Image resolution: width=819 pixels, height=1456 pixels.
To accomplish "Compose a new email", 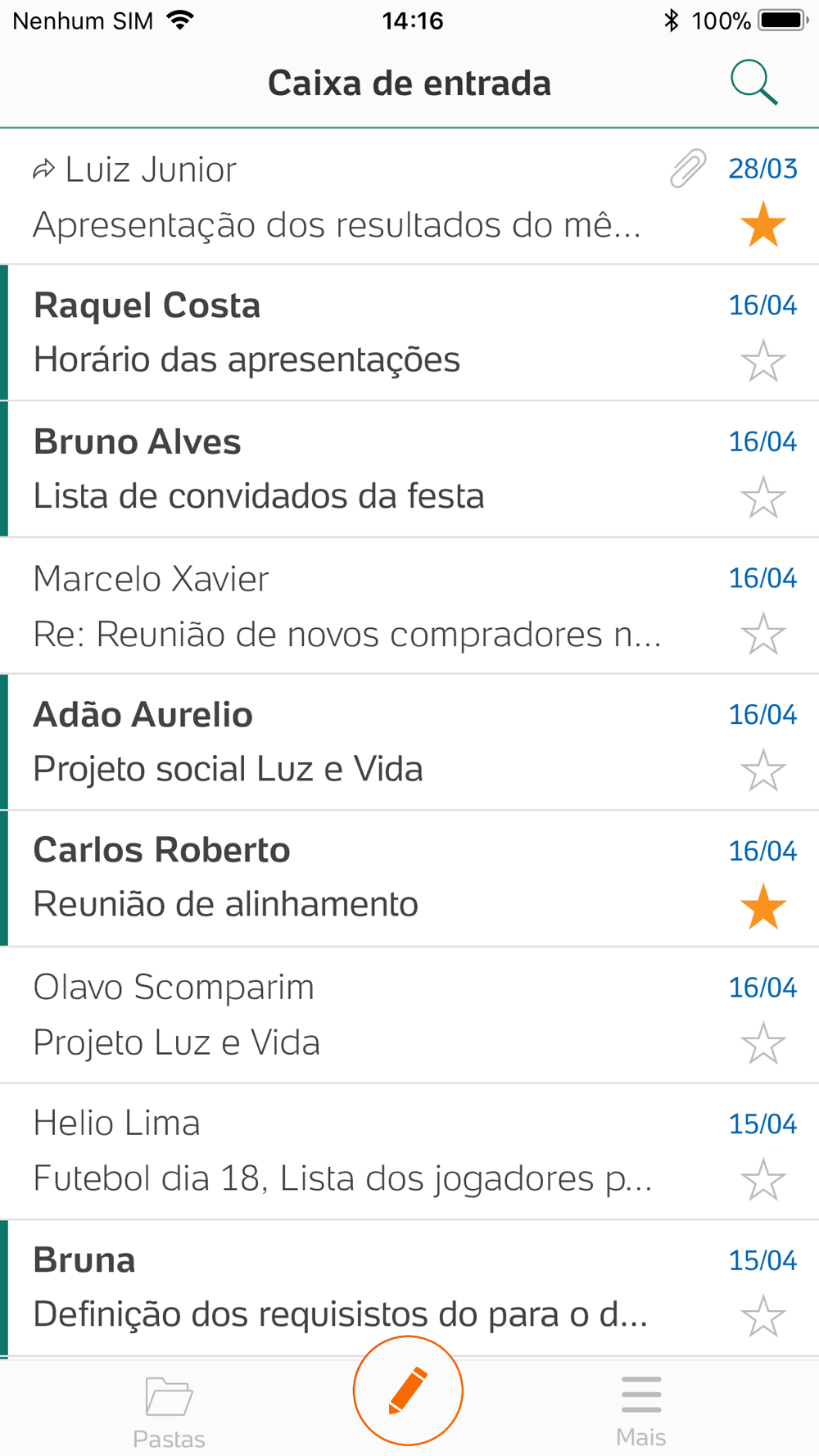I will coord(408,1390).
